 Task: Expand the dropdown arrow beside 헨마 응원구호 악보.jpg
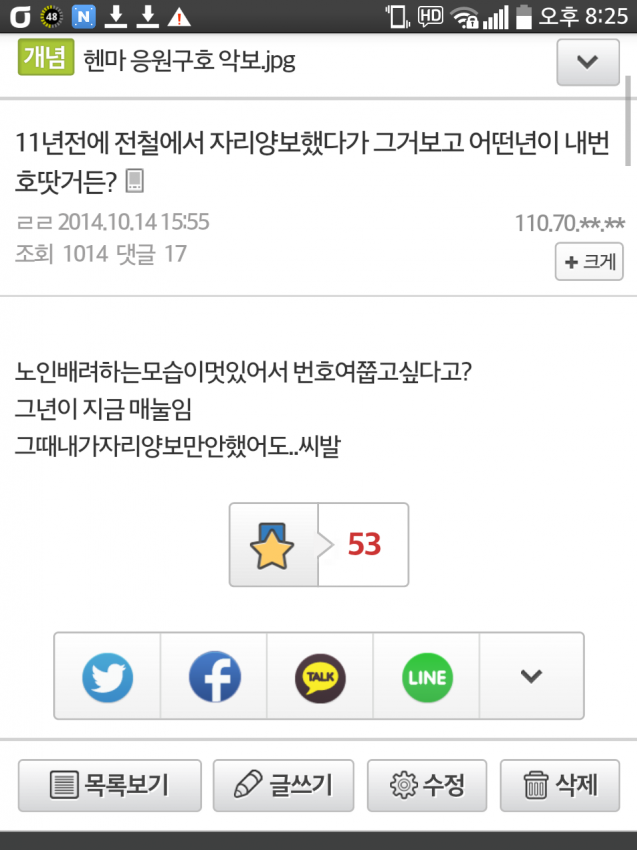click(x=587, y=61)
